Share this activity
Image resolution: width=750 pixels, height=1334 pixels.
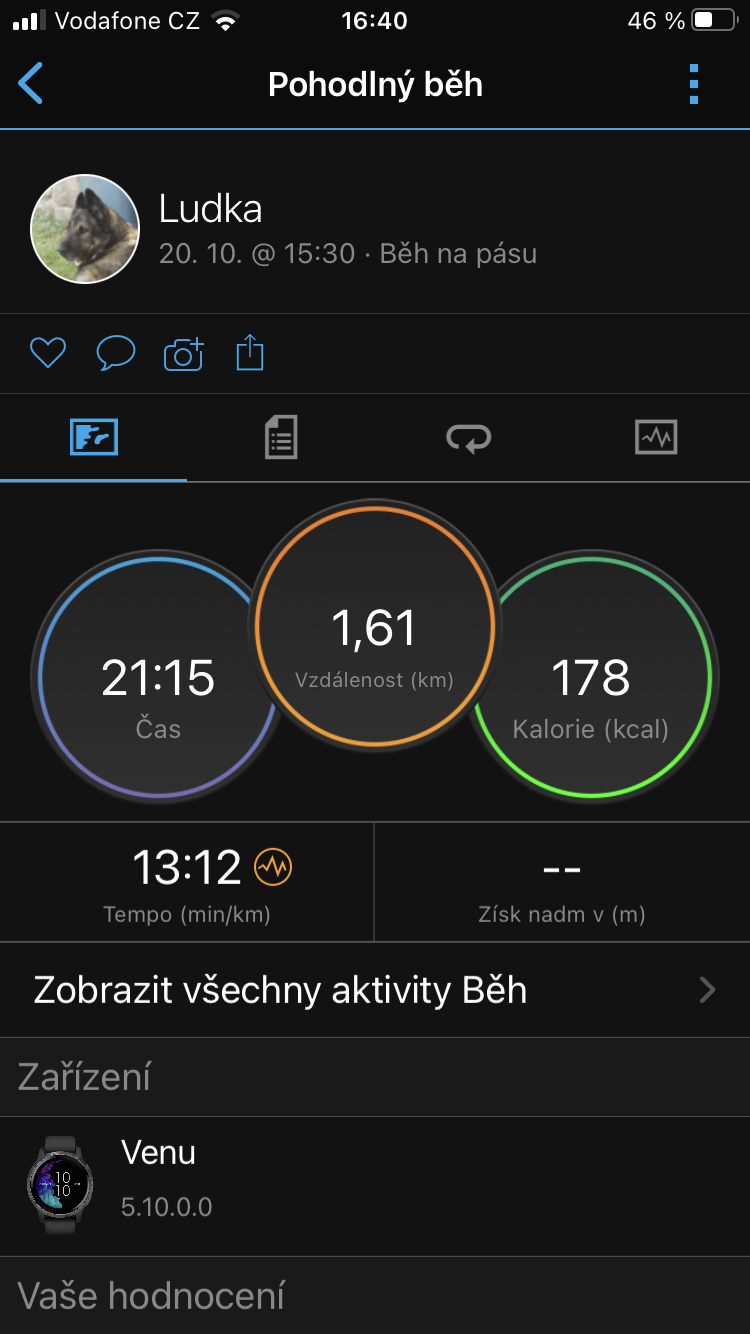250,353
